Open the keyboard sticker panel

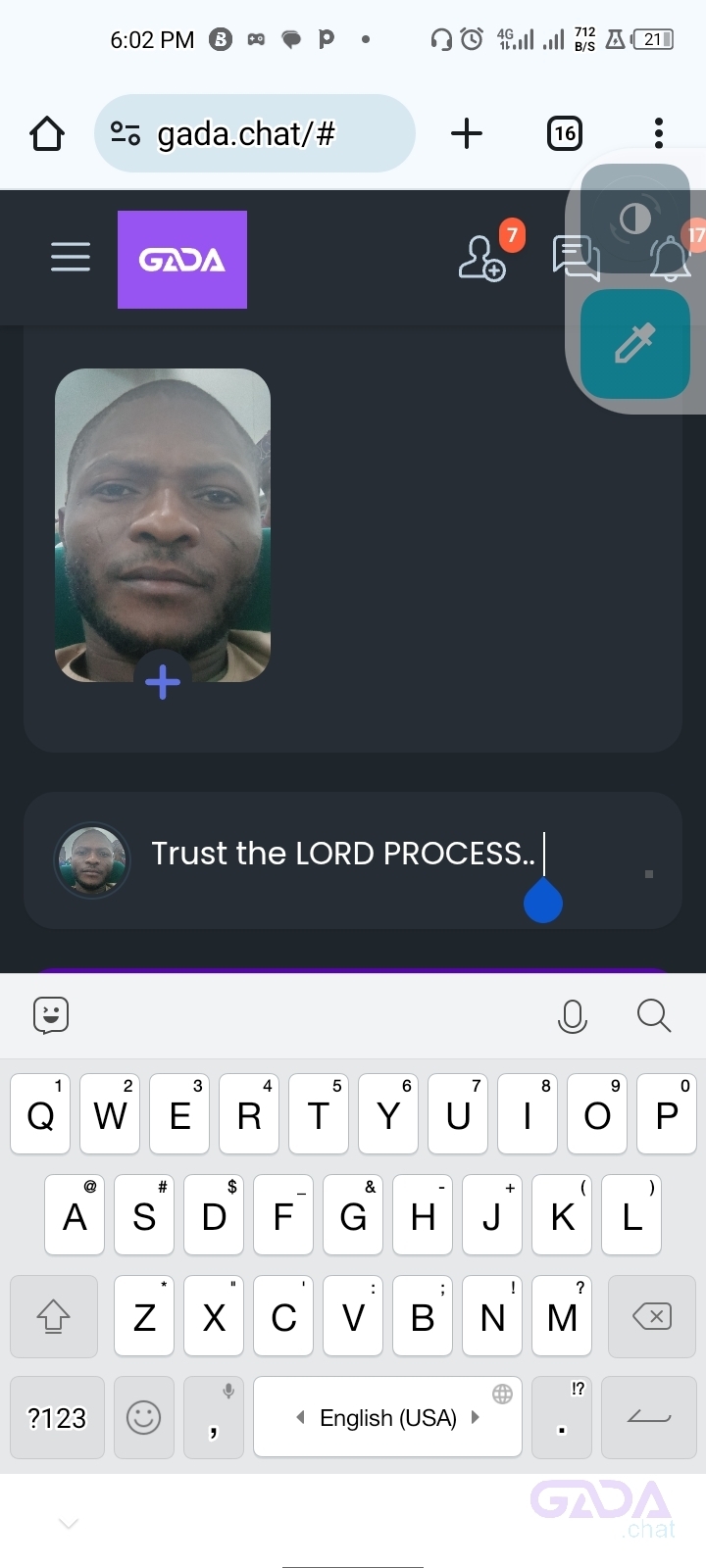pos(51,1015)
